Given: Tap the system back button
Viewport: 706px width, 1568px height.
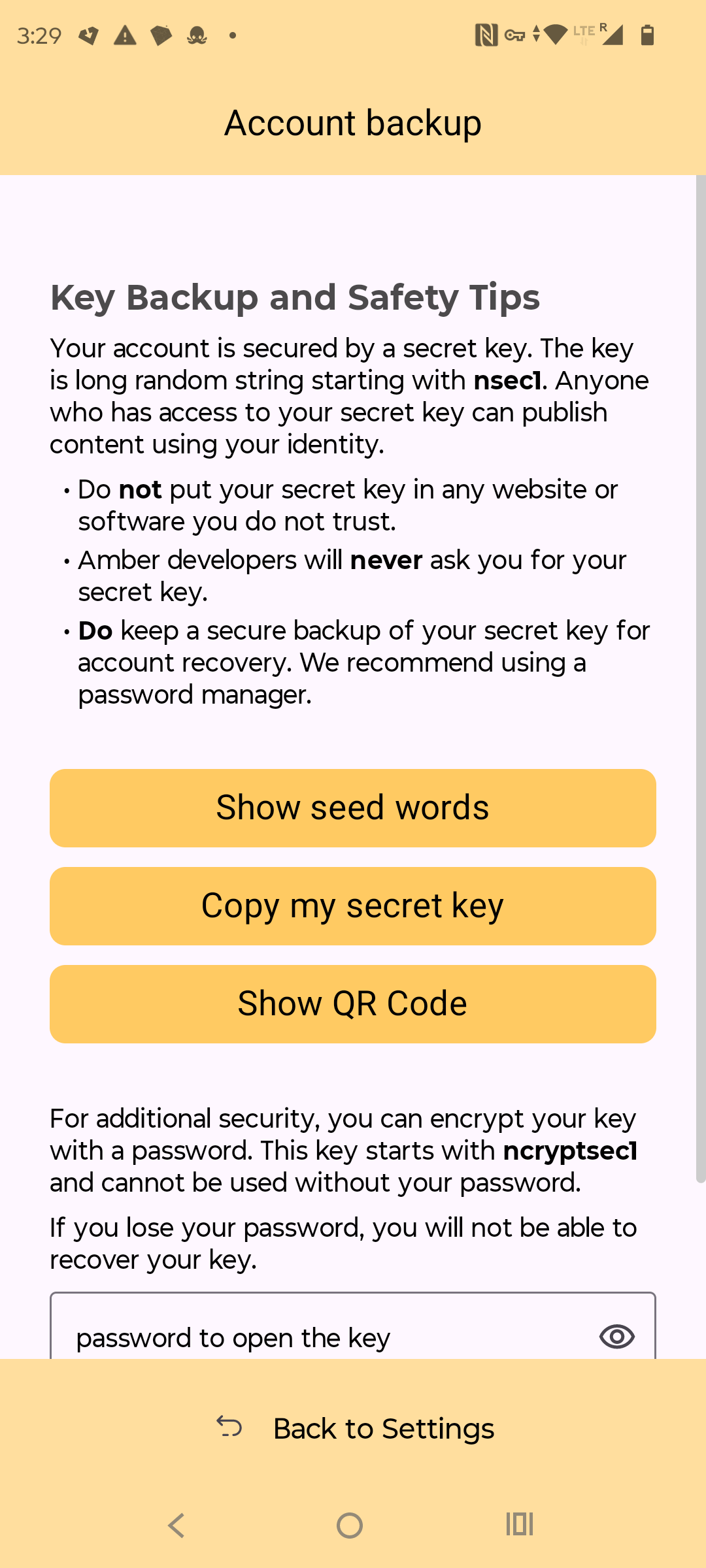Looking at the screenshot, I should pyautogui.click(x=176, y=1526).
